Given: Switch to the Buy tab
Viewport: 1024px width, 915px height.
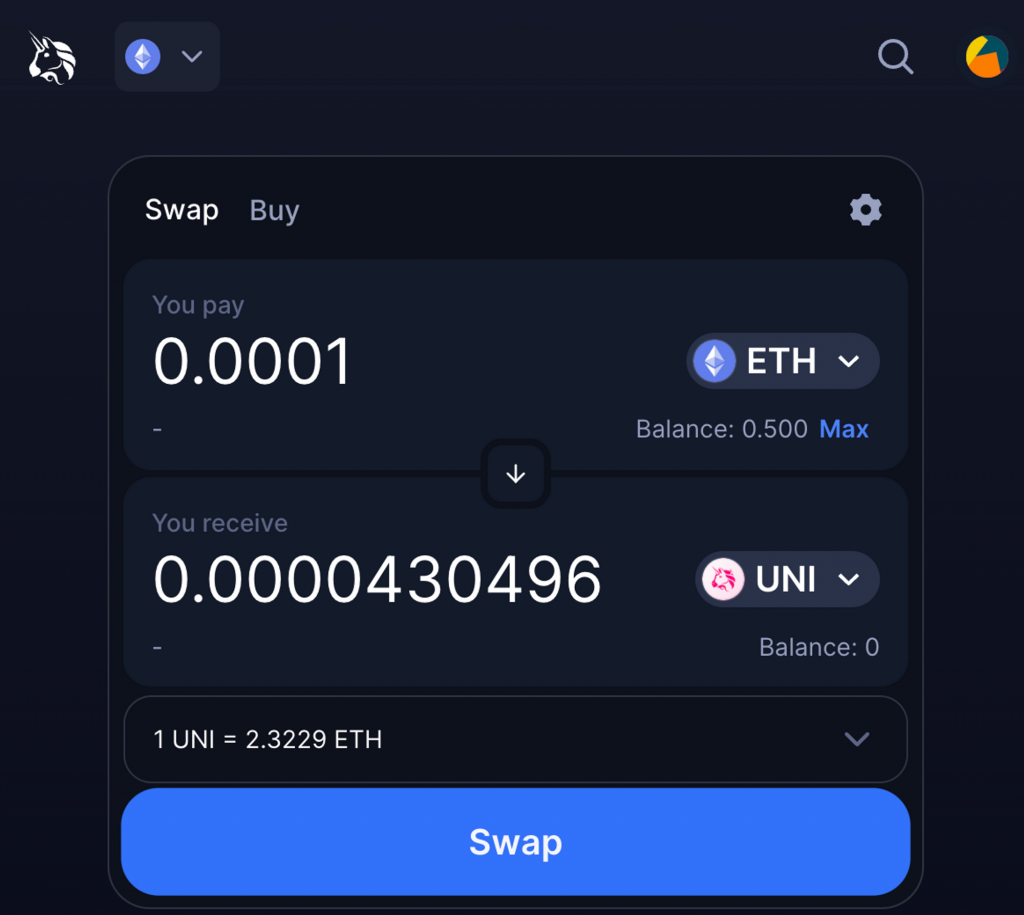Looking at the screenshot, I should [x=274, y=210].
